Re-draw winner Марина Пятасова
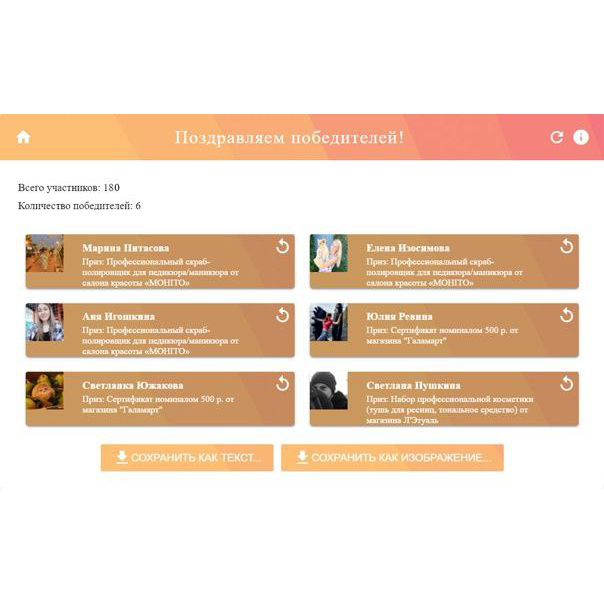This screenshot has width=604, height=604. pyautogui.click(x=282, y=246)
